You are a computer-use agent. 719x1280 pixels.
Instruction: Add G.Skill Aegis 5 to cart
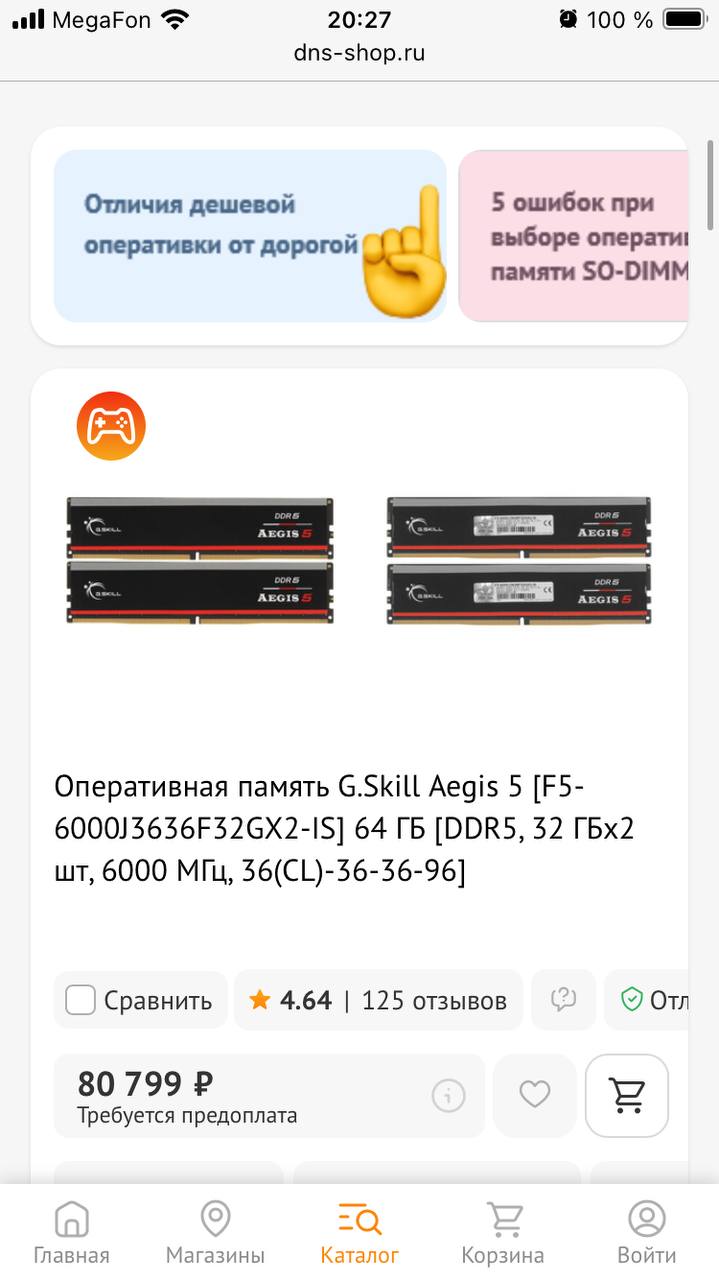point(627,1096)
